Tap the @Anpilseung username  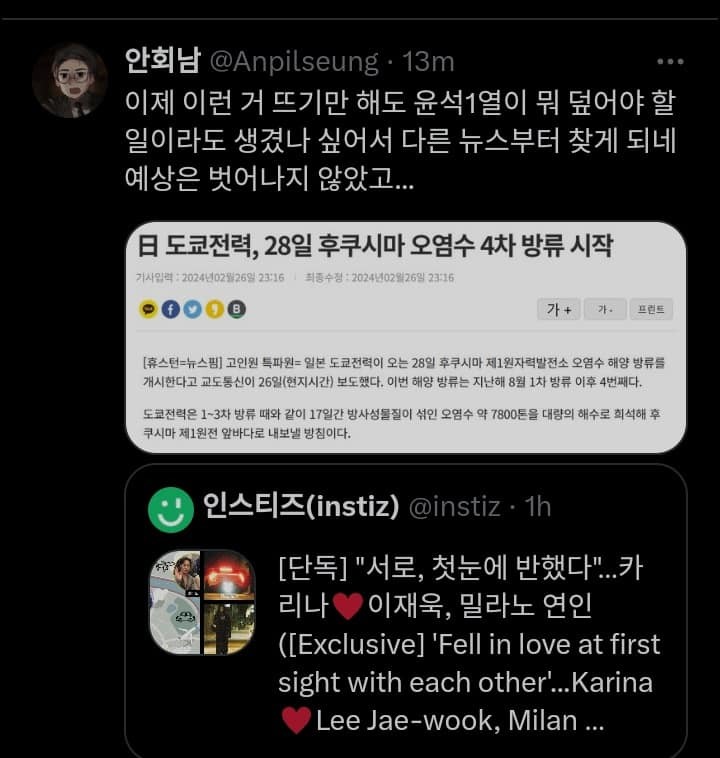click(293, 61)
